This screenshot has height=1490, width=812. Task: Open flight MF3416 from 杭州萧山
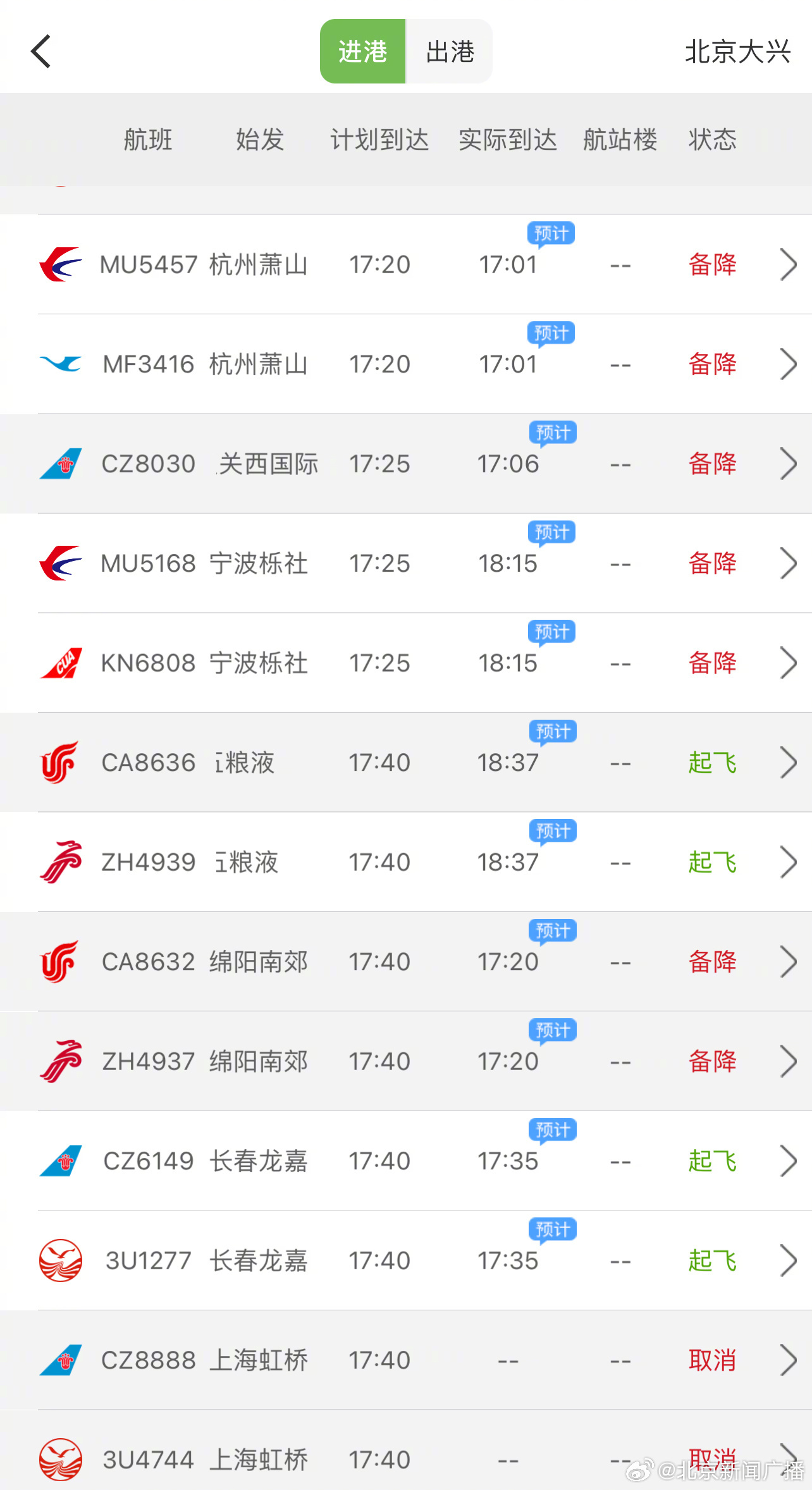tap(406, 364)
